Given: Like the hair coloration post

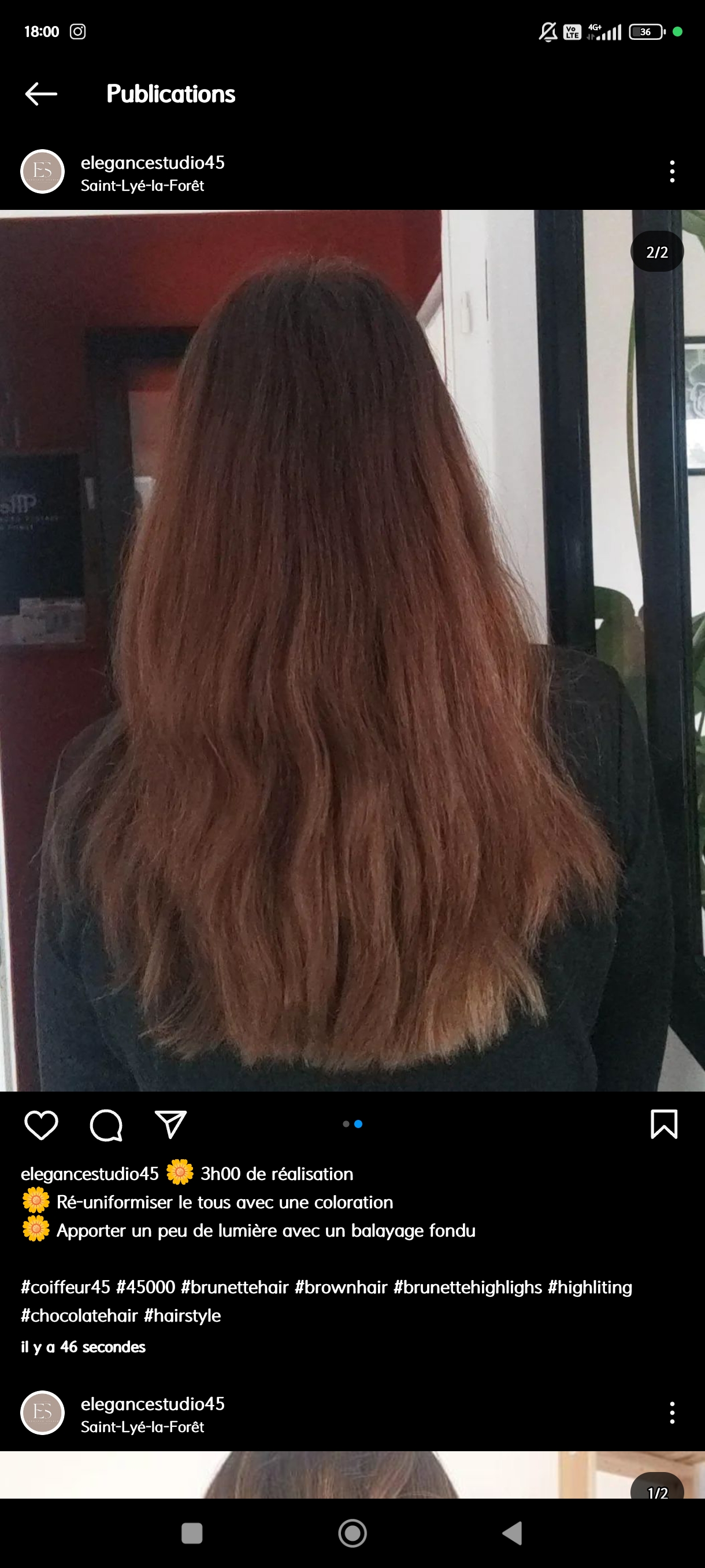Looking at the screenshot, I should (42, 1125).
